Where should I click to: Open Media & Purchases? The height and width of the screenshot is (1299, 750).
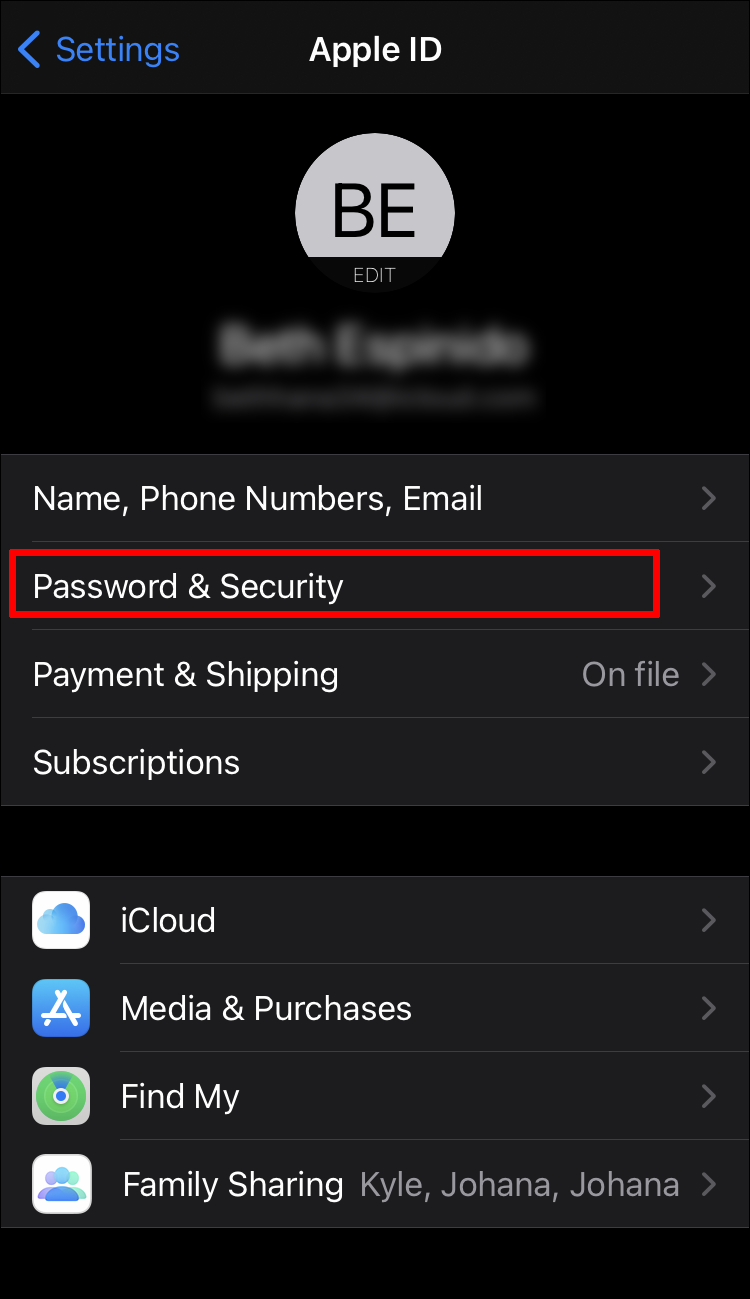click(374, 1008)
